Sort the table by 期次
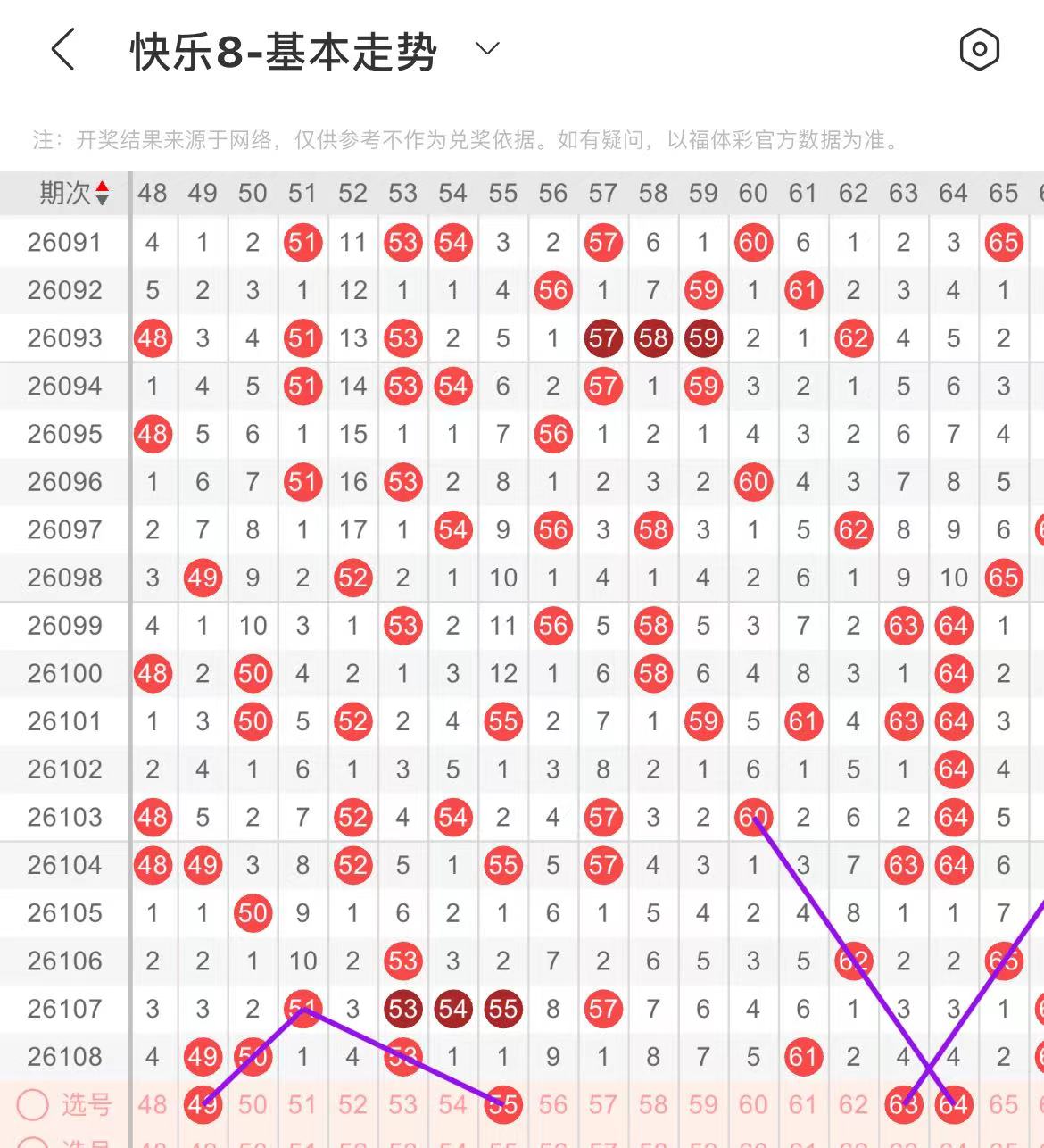 click(x=102, y=193)
